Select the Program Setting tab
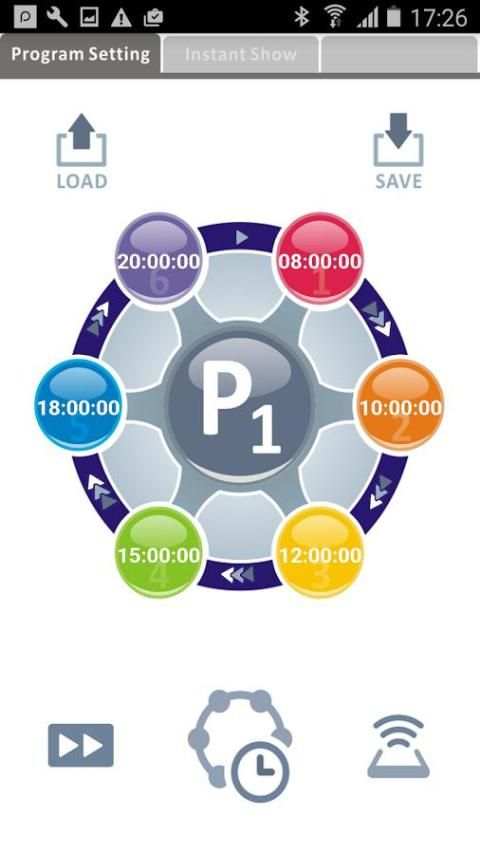480x854 pixels. (80, 54)
